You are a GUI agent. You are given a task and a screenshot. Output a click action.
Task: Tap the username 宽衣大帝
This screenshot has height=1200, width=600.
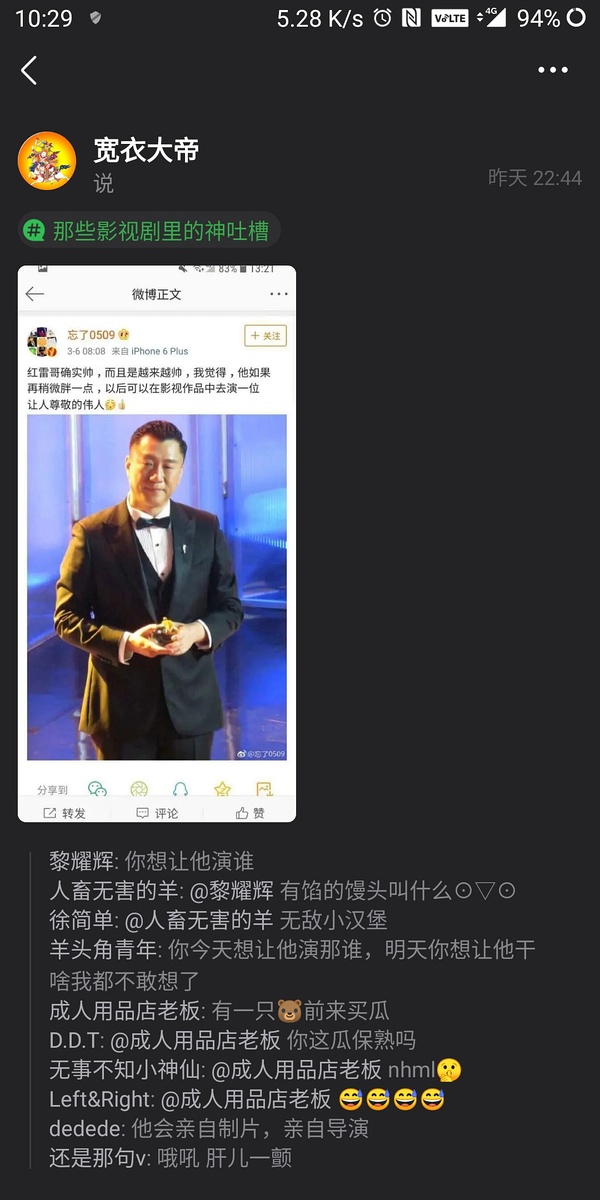point(146,150)
